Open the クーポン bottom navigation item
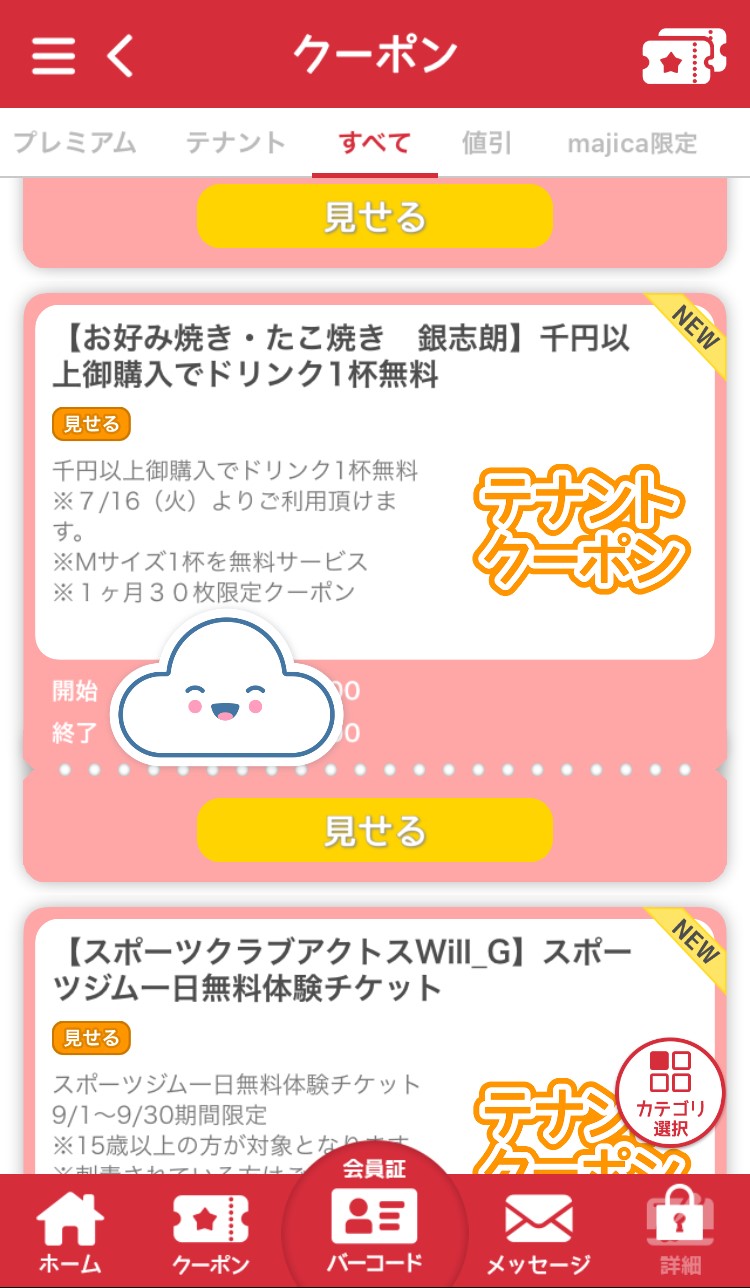 (x=210, y=1232)
